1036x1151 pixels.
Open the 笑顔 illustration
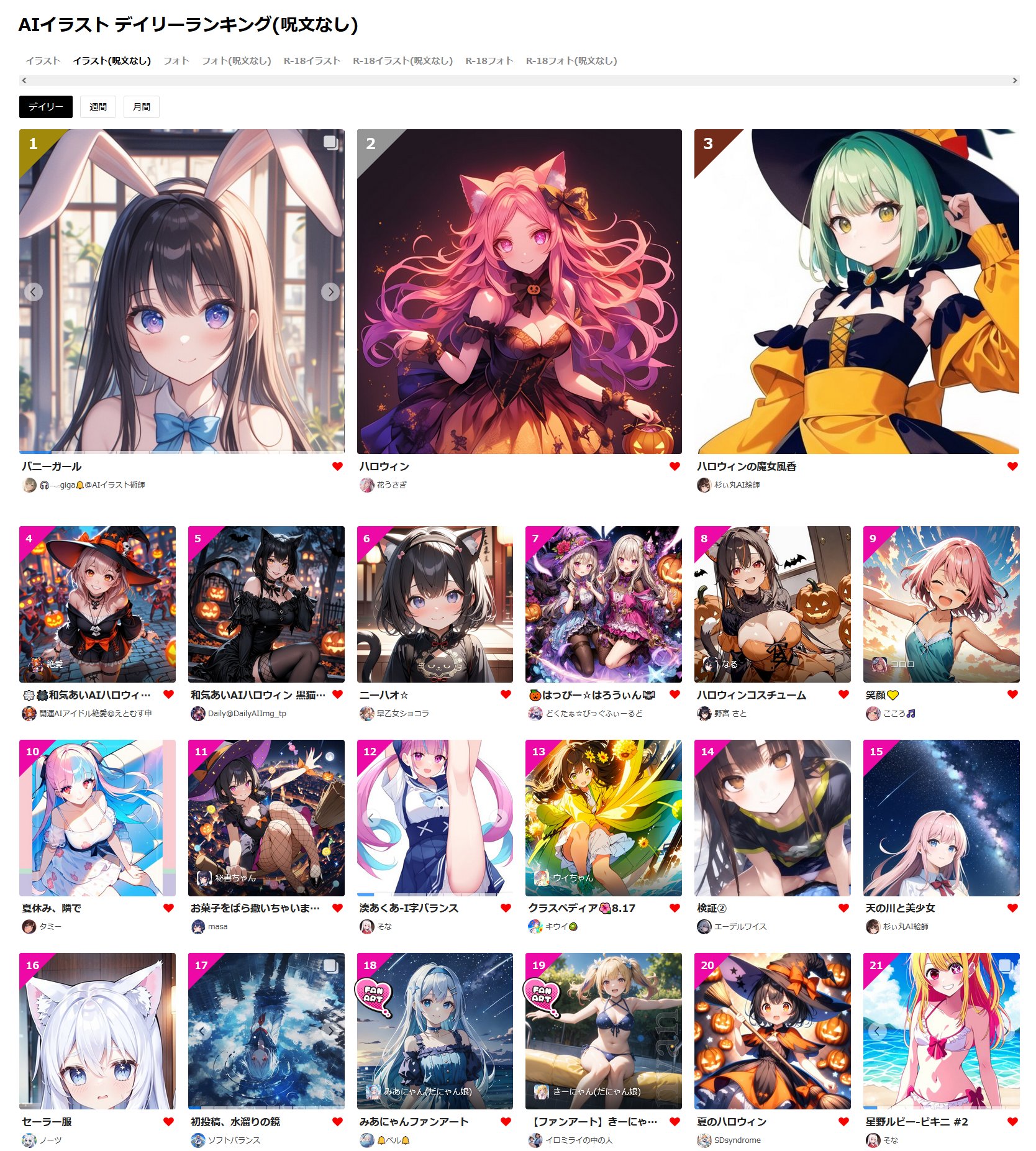coord(941,604)
